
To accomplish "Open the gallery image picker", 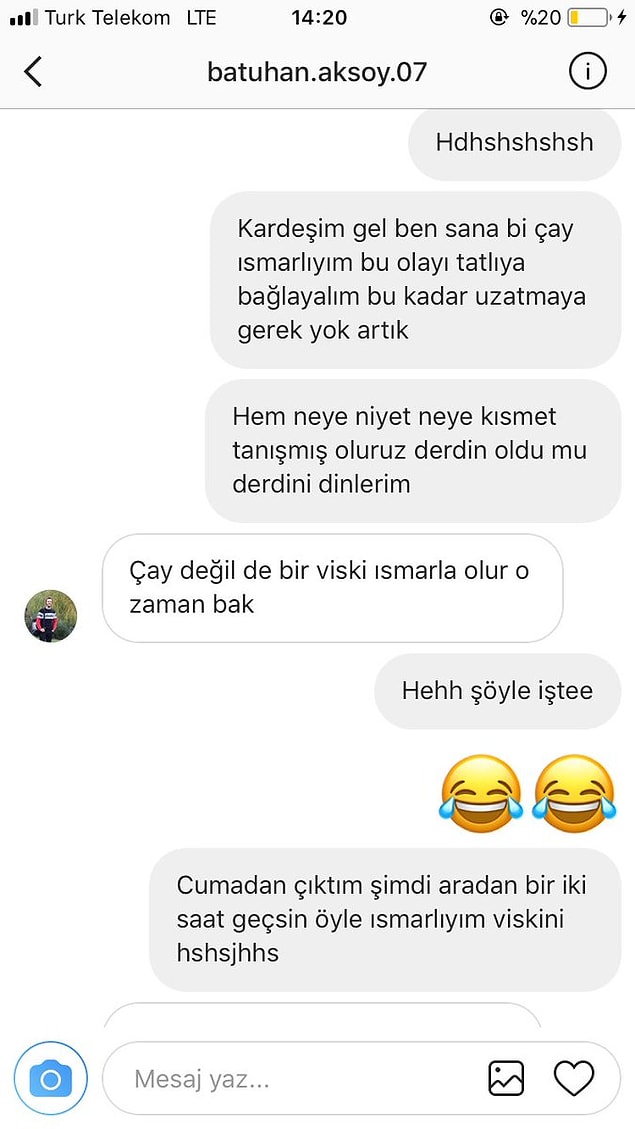I will (506, 1078).
